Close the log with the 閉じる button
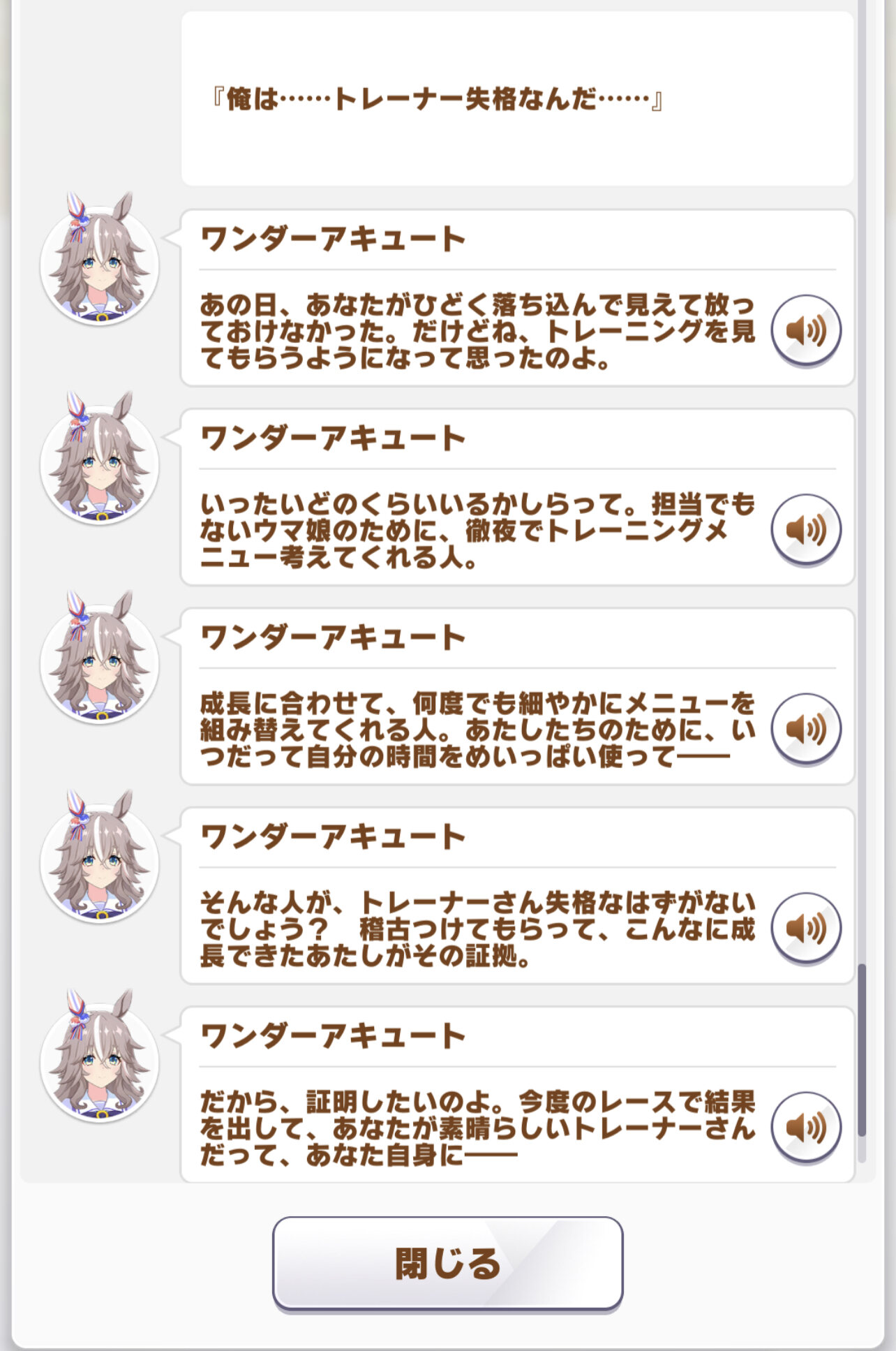896x1351 pixels. click(x=447, y=1263)
